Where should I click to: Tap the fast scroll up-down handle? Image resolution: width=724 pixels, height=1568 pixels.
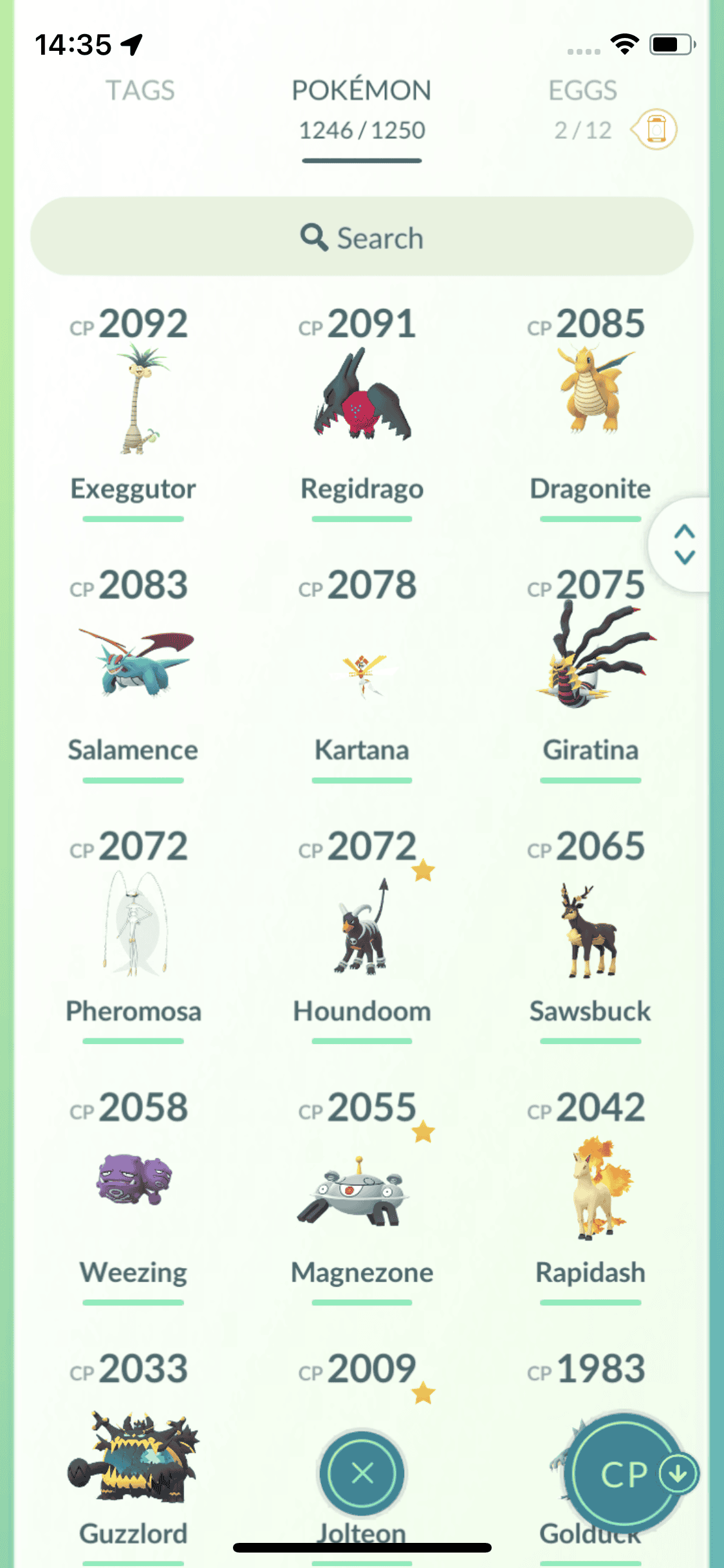click(684, 545)
